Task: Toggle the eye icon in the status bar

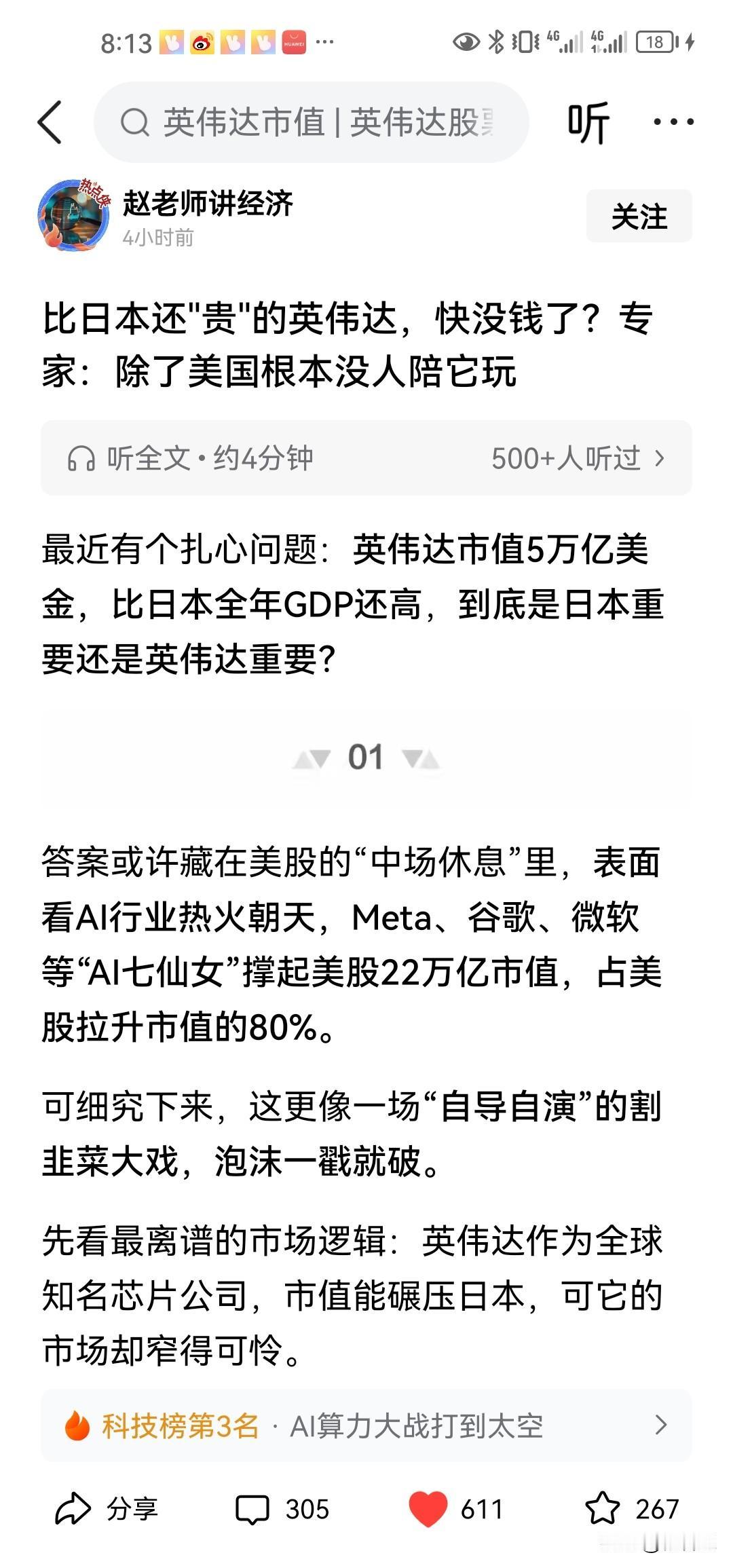Action: [x=467, y=41]
